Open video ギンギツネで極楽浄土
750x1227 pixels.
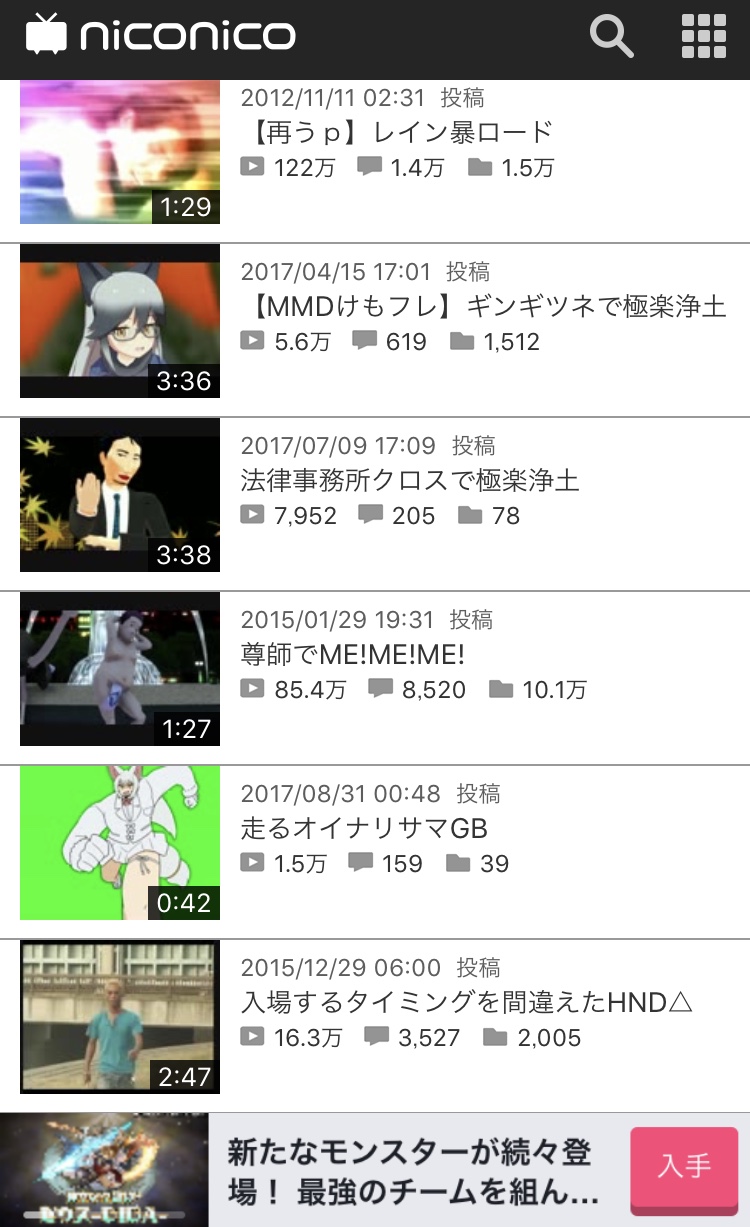[x=483, y=306]
